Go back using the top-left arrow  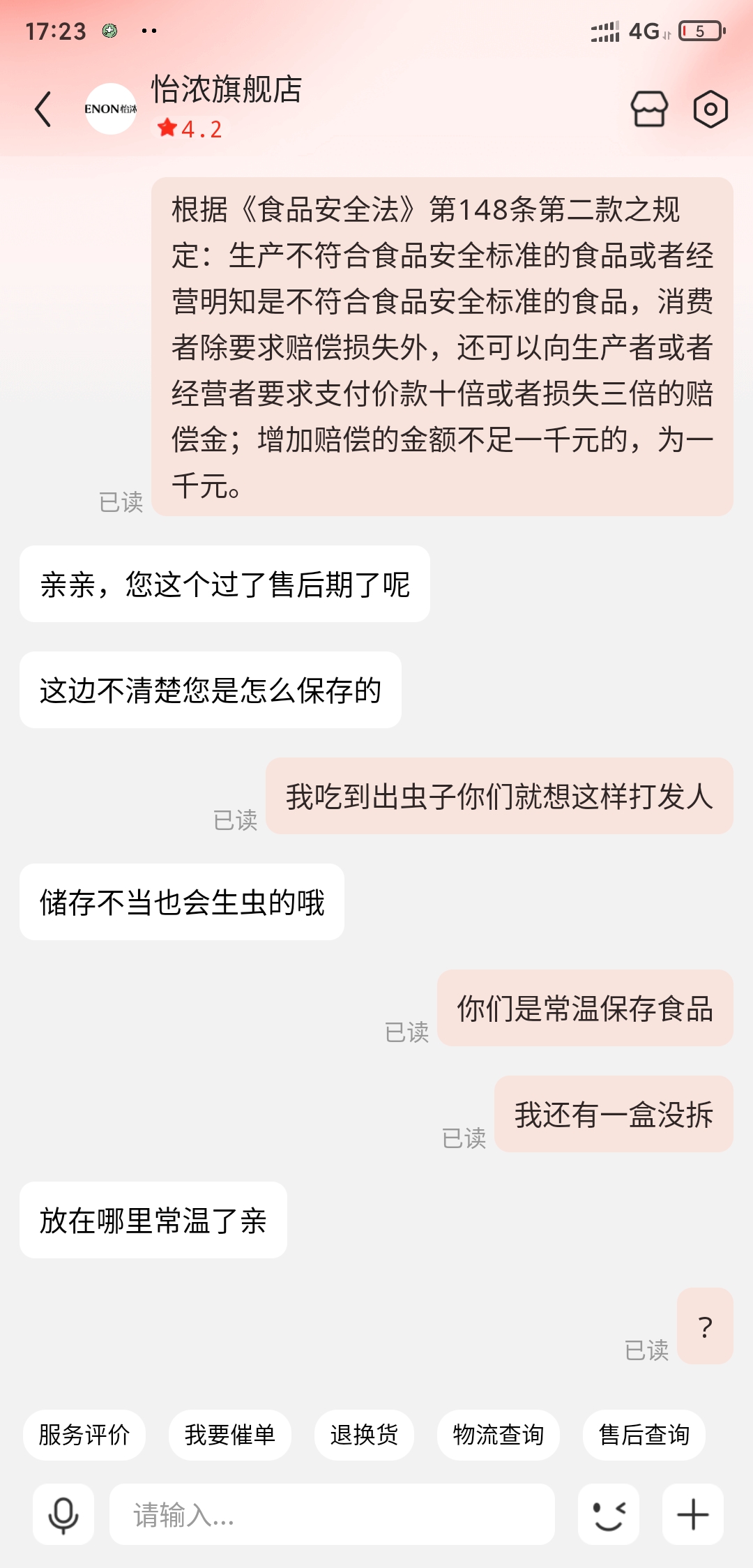point(43,110)
